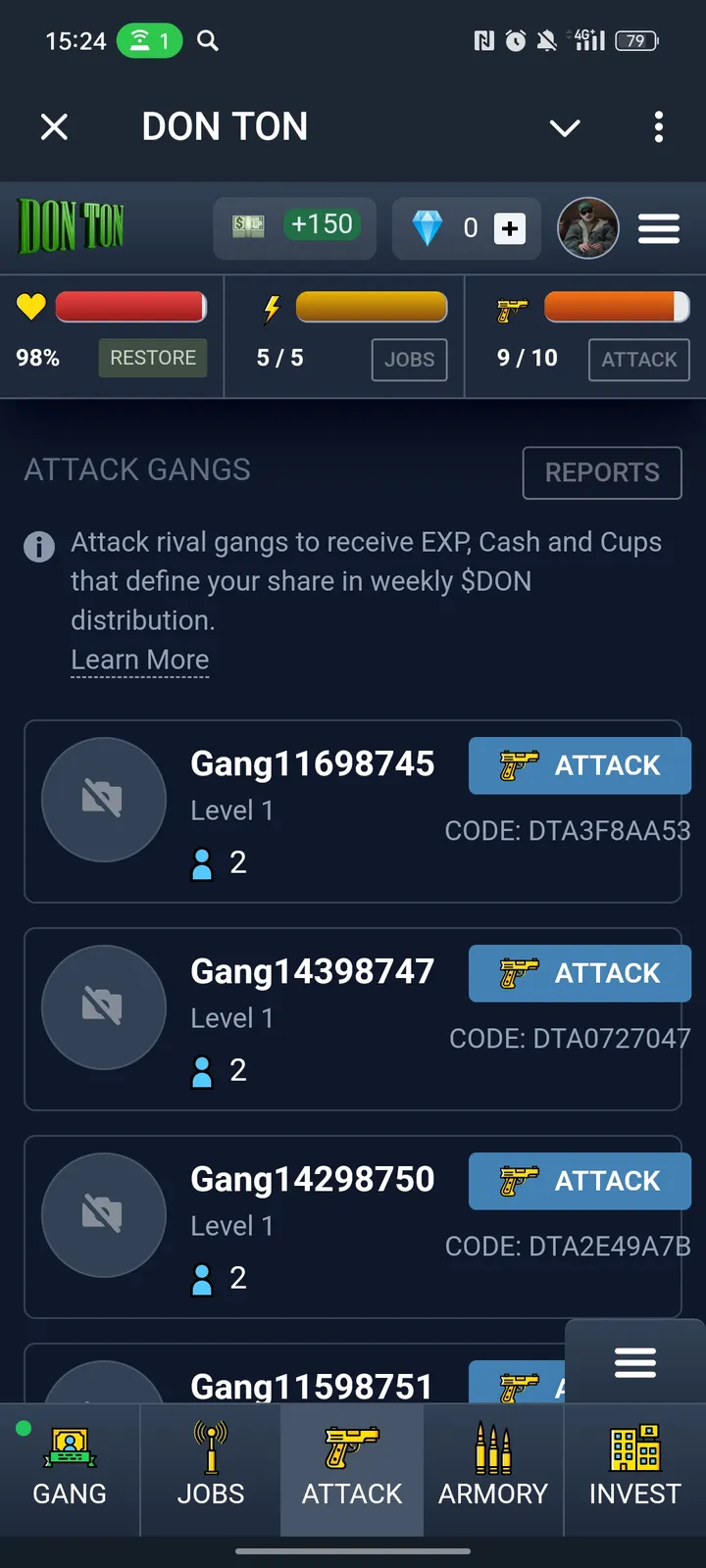
Task: Open the hamburger menu next to the avatar
Action: [658, 227]
